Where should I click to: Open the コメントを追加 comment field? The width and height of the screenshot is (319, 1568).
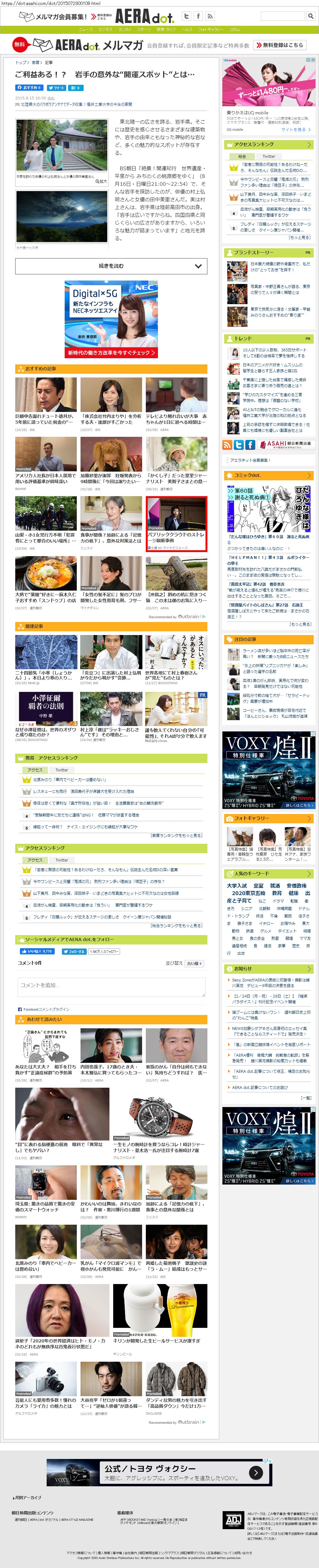click(x=111, y=985)
